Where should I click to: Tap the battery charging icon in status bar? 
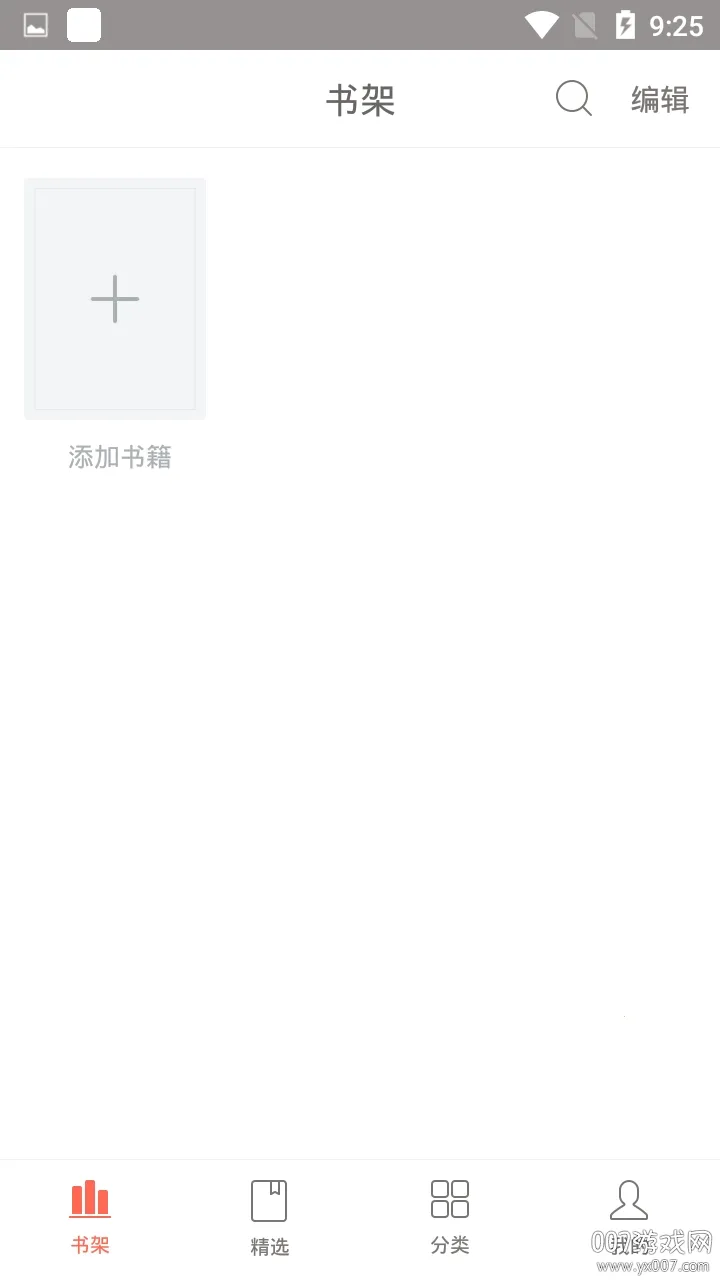[625, 24]
